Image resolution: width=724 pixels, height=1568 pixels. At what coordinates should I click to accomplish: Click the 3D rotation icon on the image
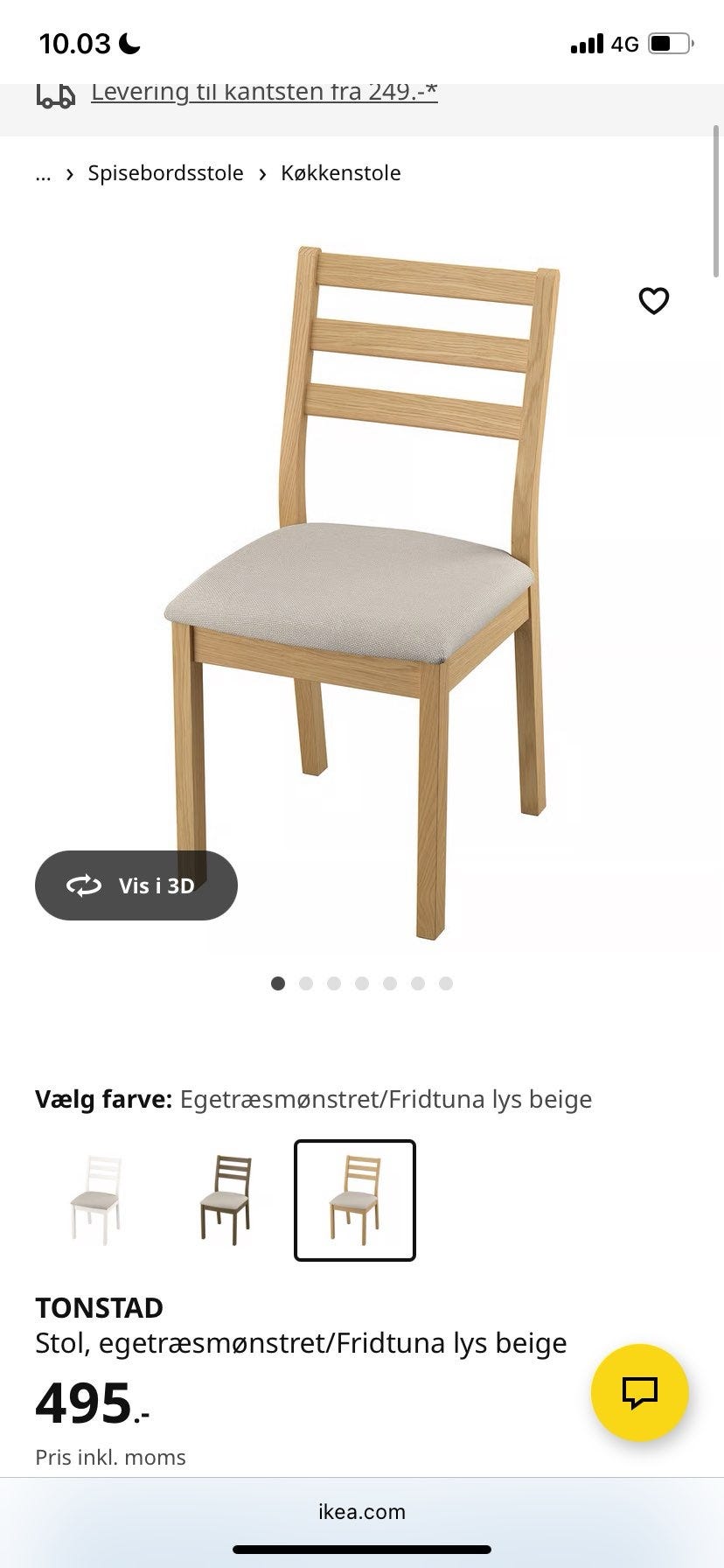[x=83, y=885]
